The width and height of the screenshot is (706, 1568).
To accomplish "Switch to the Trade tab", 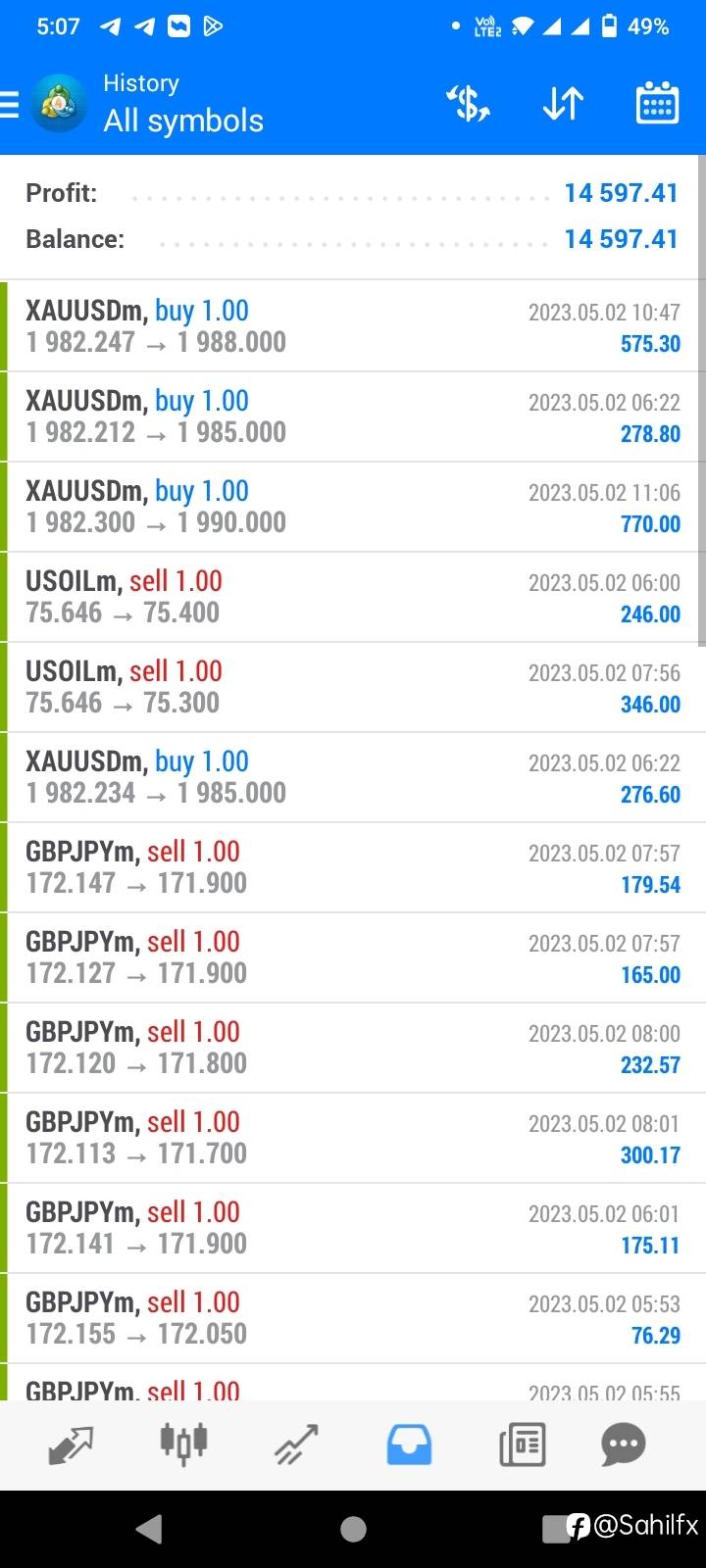I will point(296,1445).
